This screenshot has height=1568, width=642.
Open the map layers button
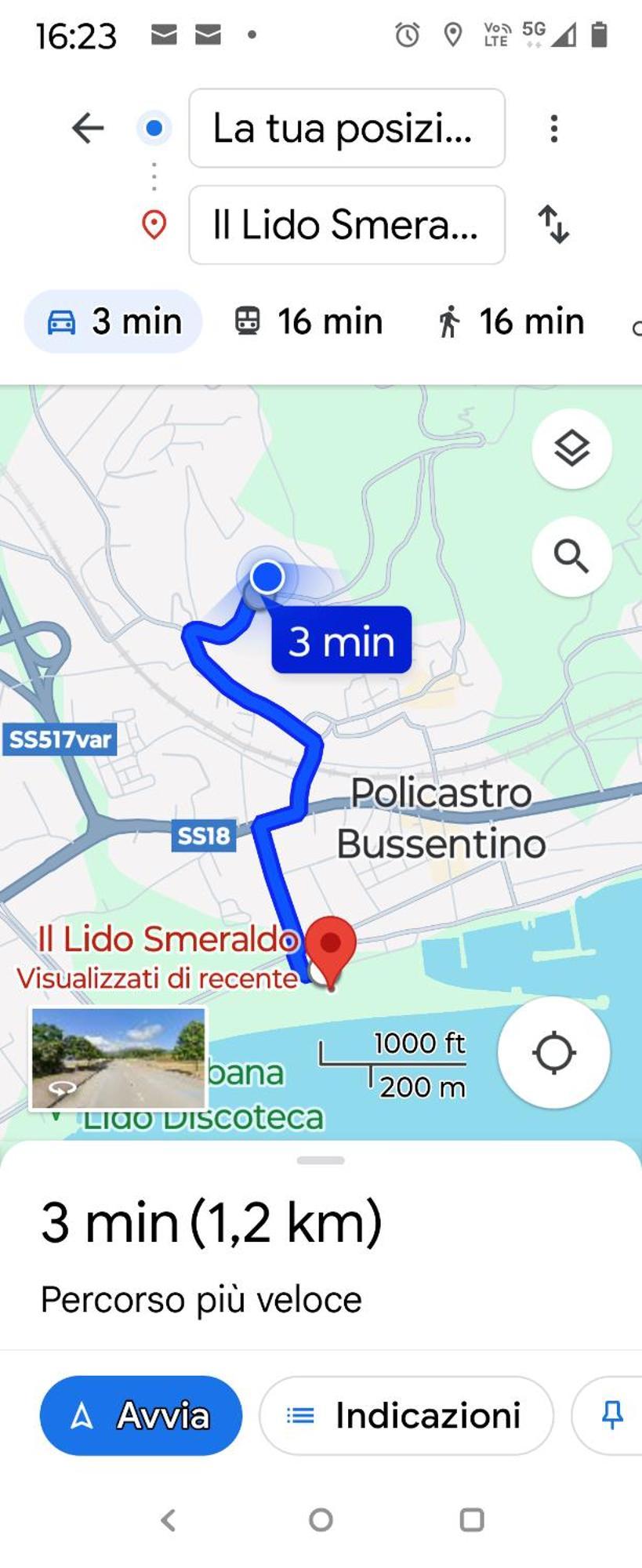click(571, 449)
